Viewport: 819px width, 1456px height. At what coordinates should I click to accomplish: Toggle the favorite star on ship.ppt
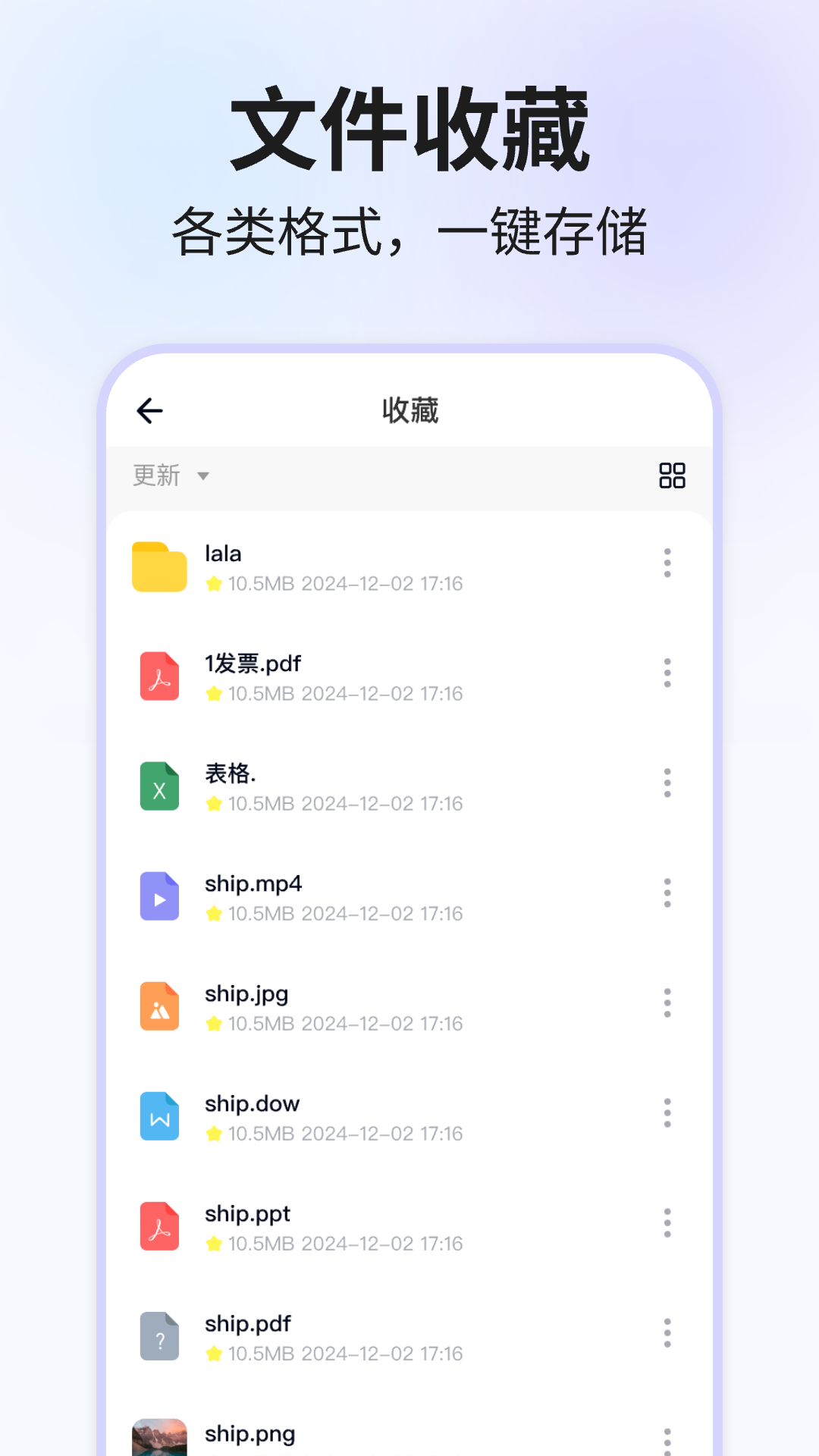coord(215,1244)
